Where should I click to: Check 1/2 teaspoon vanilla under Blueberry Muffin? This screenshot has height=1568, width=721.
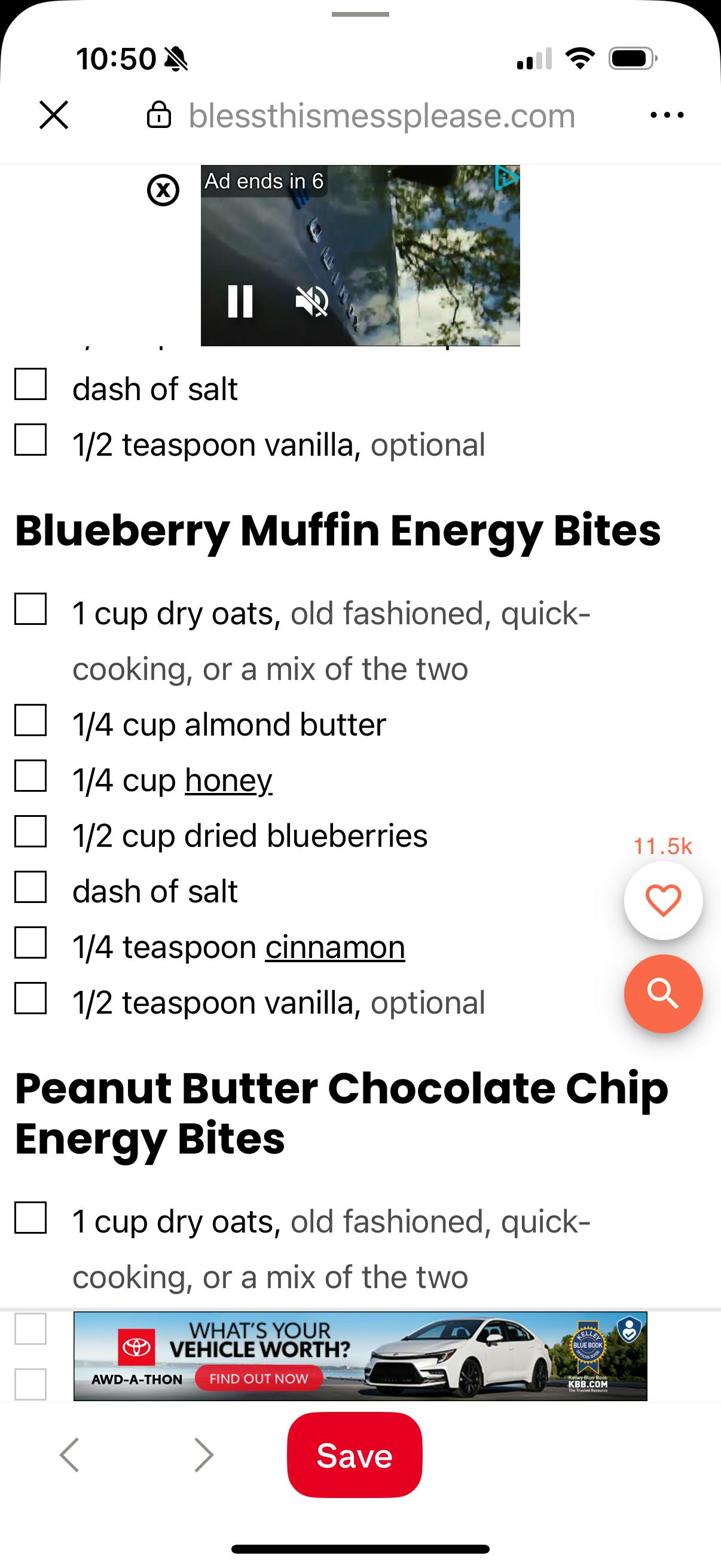(30, 998)
